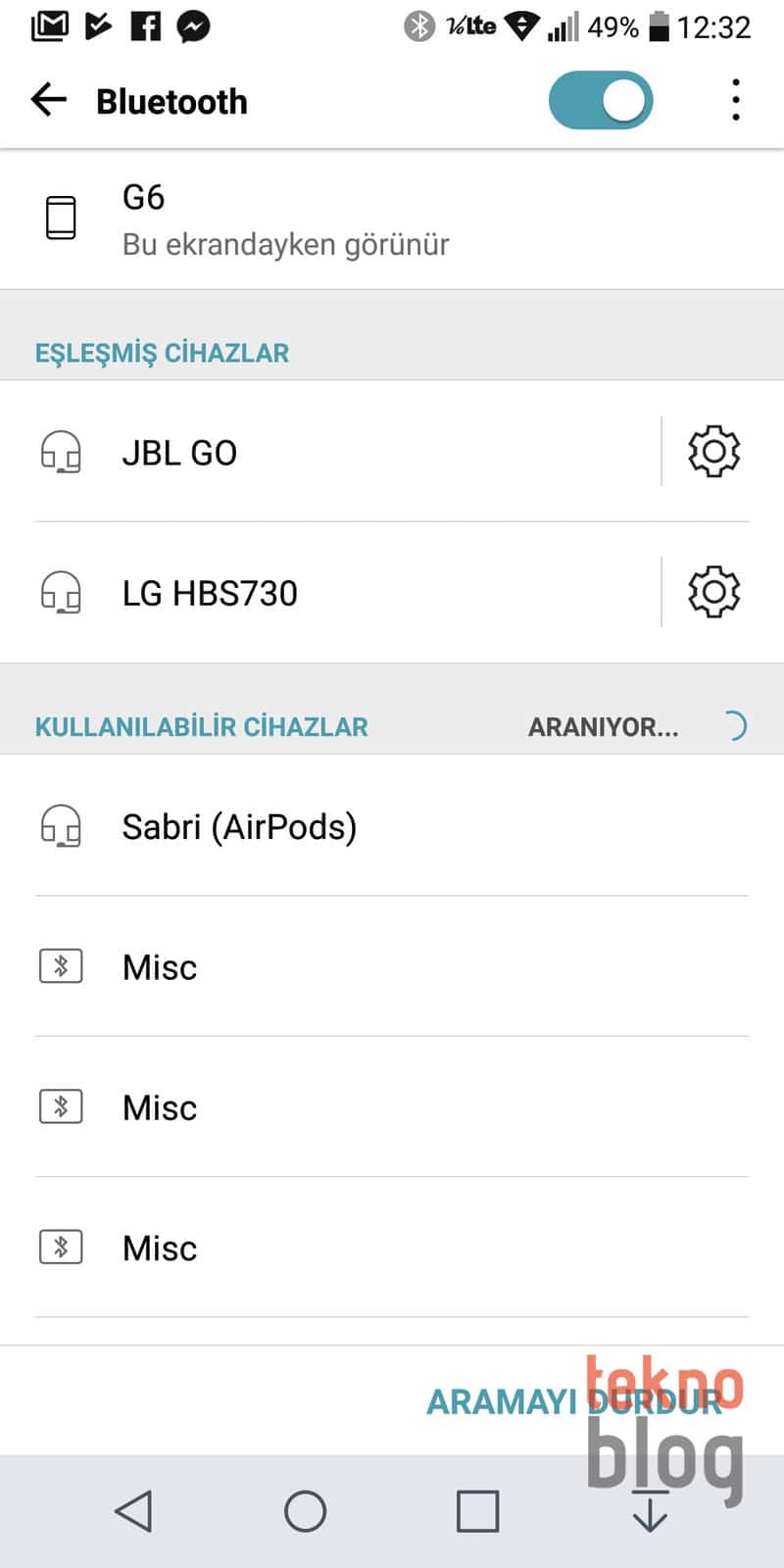This screenshot has height=1568, width=784.
Task: Open settings gear for LG HBS730
Action: pyautogui.click(x=713, y=592)
